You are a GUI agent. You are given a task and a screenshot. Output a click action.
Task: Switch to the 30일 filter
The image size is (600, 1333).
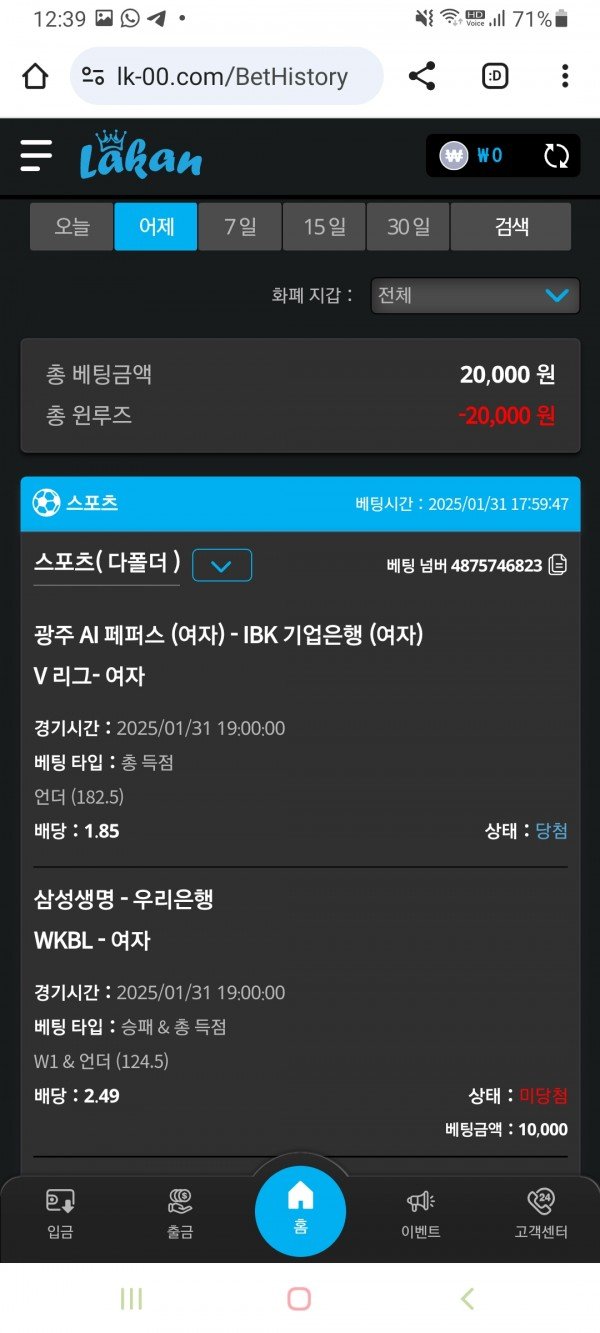[408, 227]
